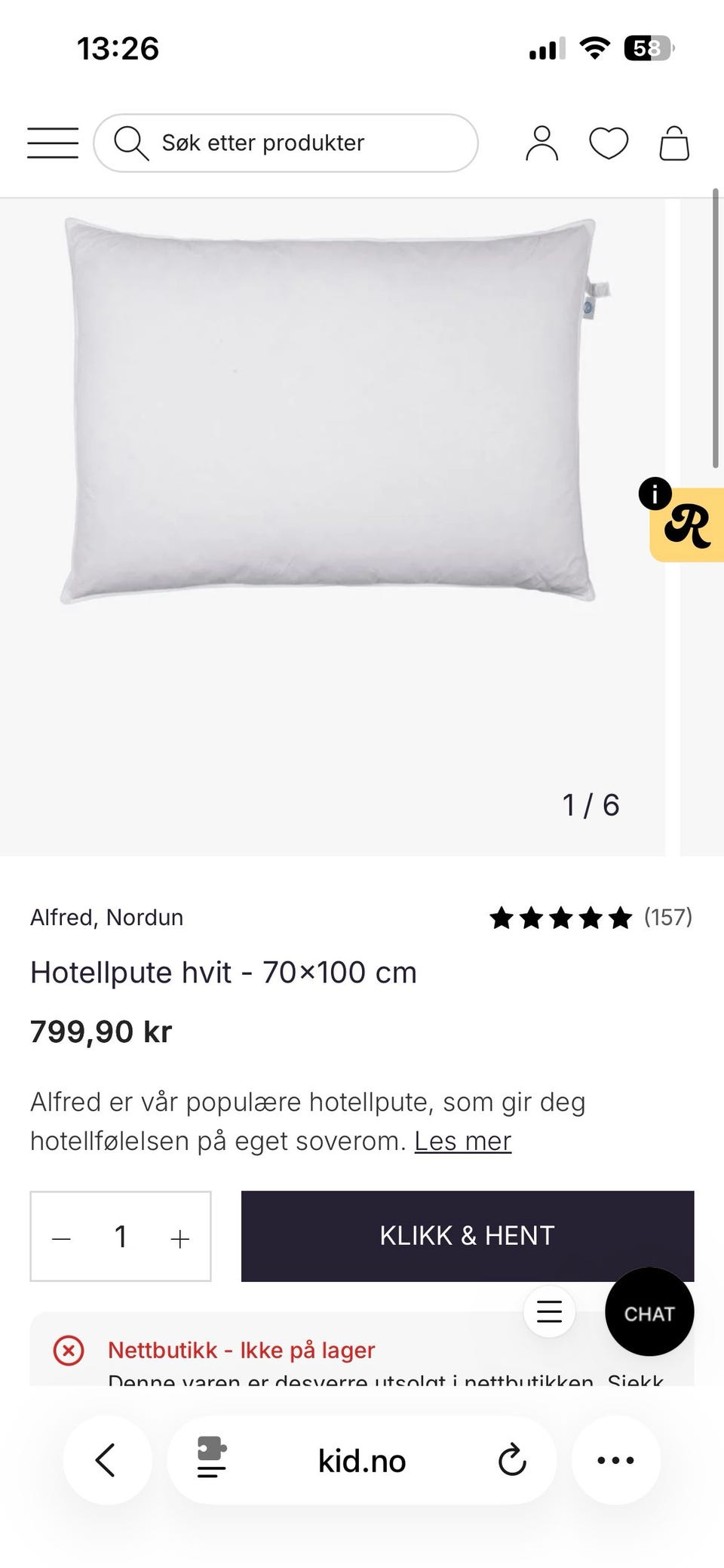Open the floating list menu above chat
This screenshot has height=1568, width=724.
pyautogui.click(x=550, y=1311)
